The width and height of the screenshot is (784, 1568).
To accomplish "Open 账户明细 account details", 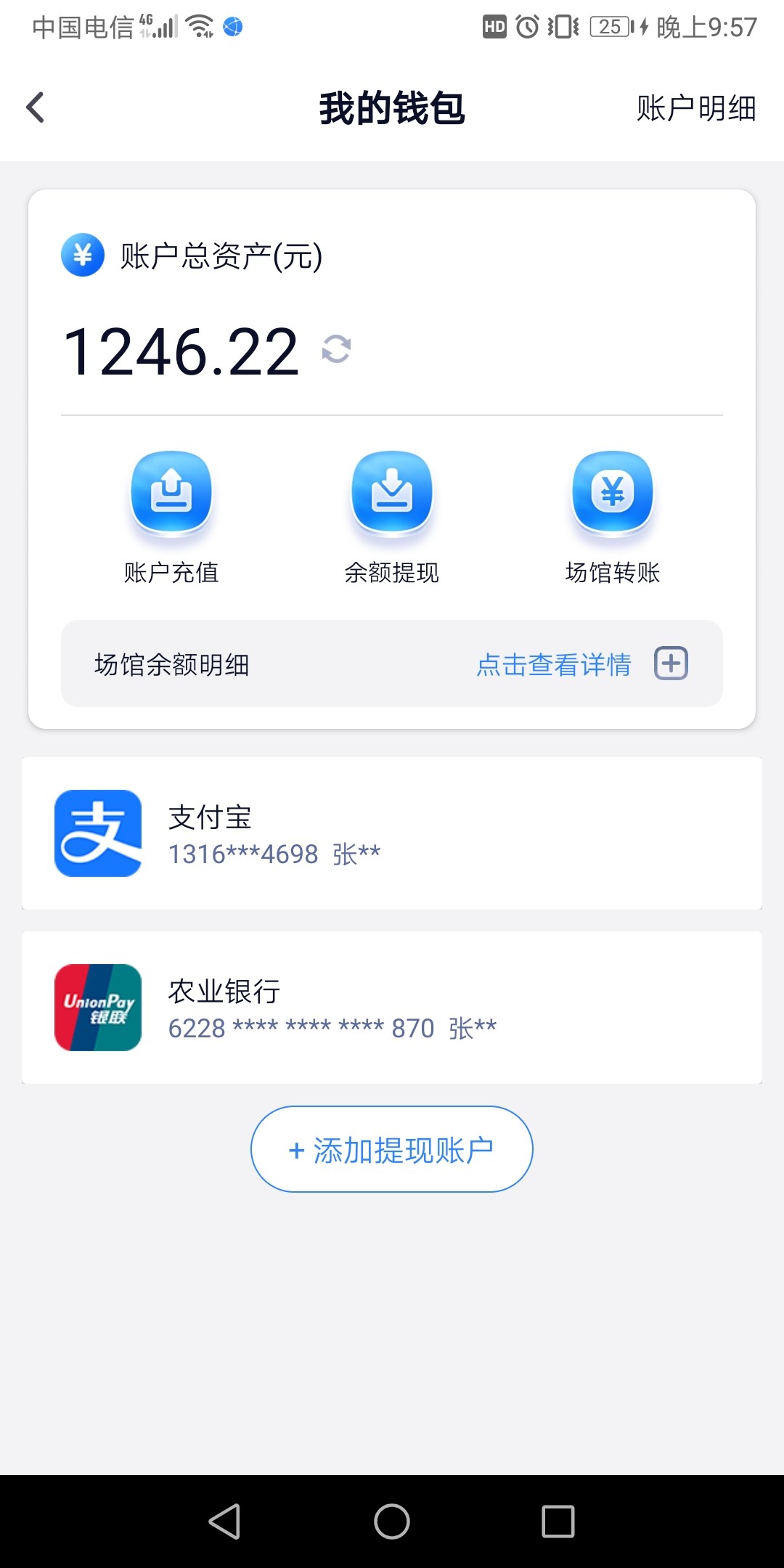I will 695,109.
